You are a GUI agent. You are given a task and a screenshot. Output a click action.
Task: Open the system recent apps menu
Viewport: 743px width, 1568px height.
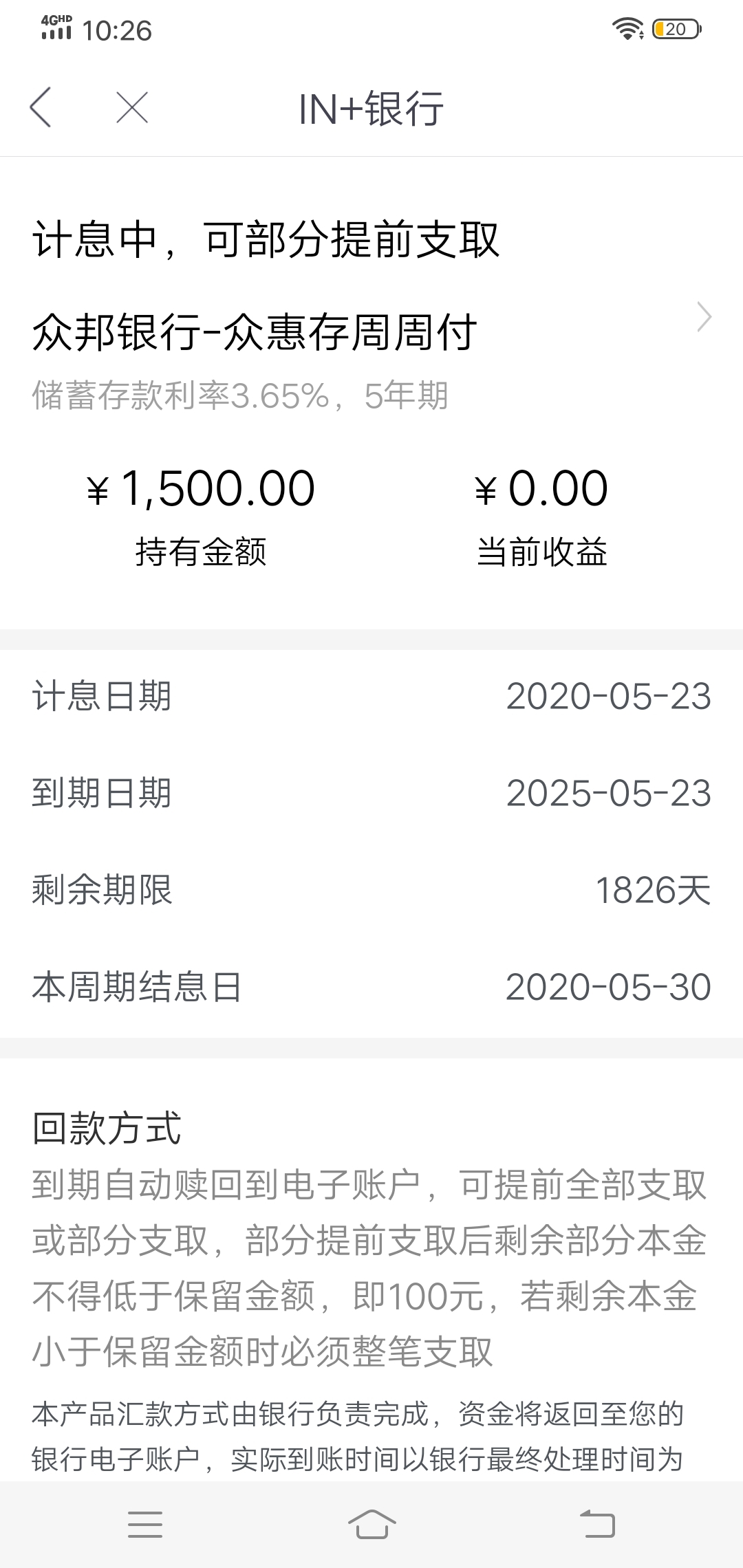(145, 1525)
